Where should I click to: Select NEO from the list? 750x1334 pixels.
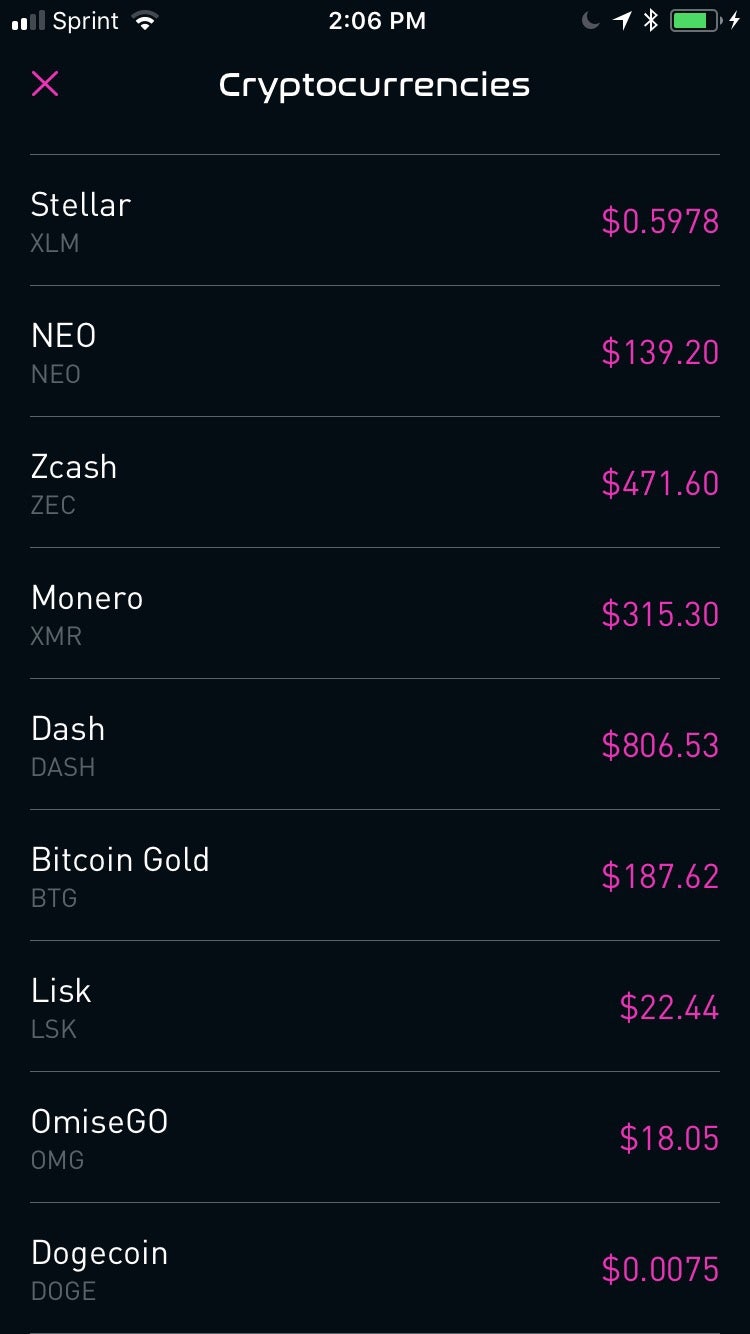click(374, 351)
